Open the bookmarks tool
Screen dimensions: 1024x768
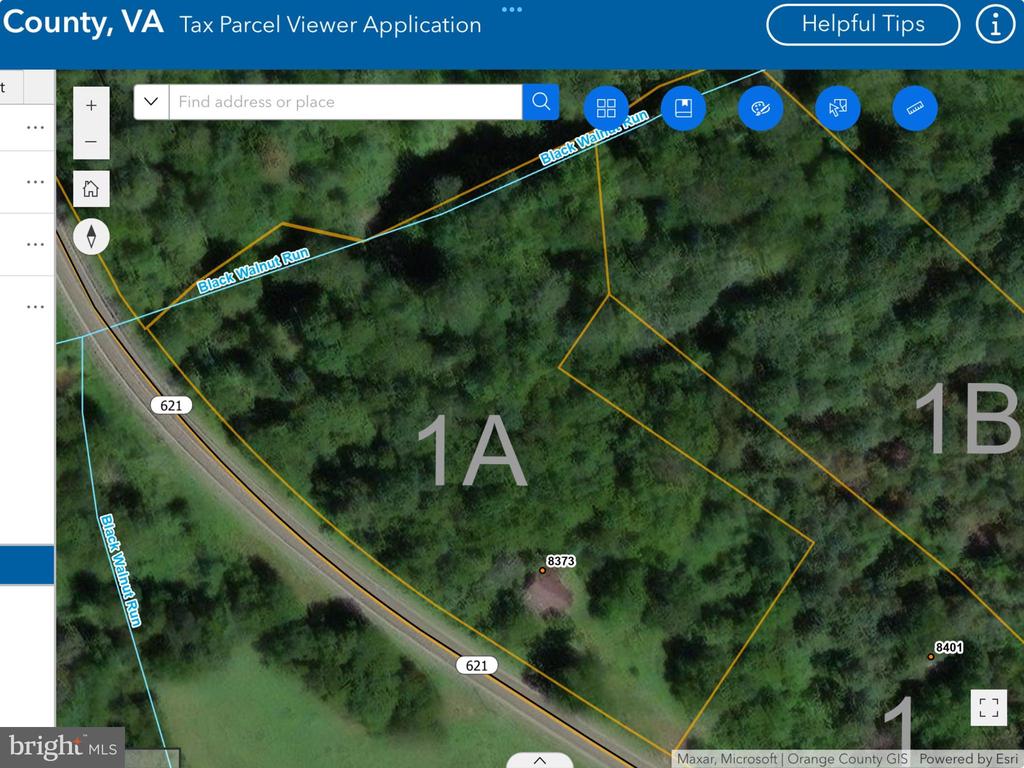coord(683,108)
